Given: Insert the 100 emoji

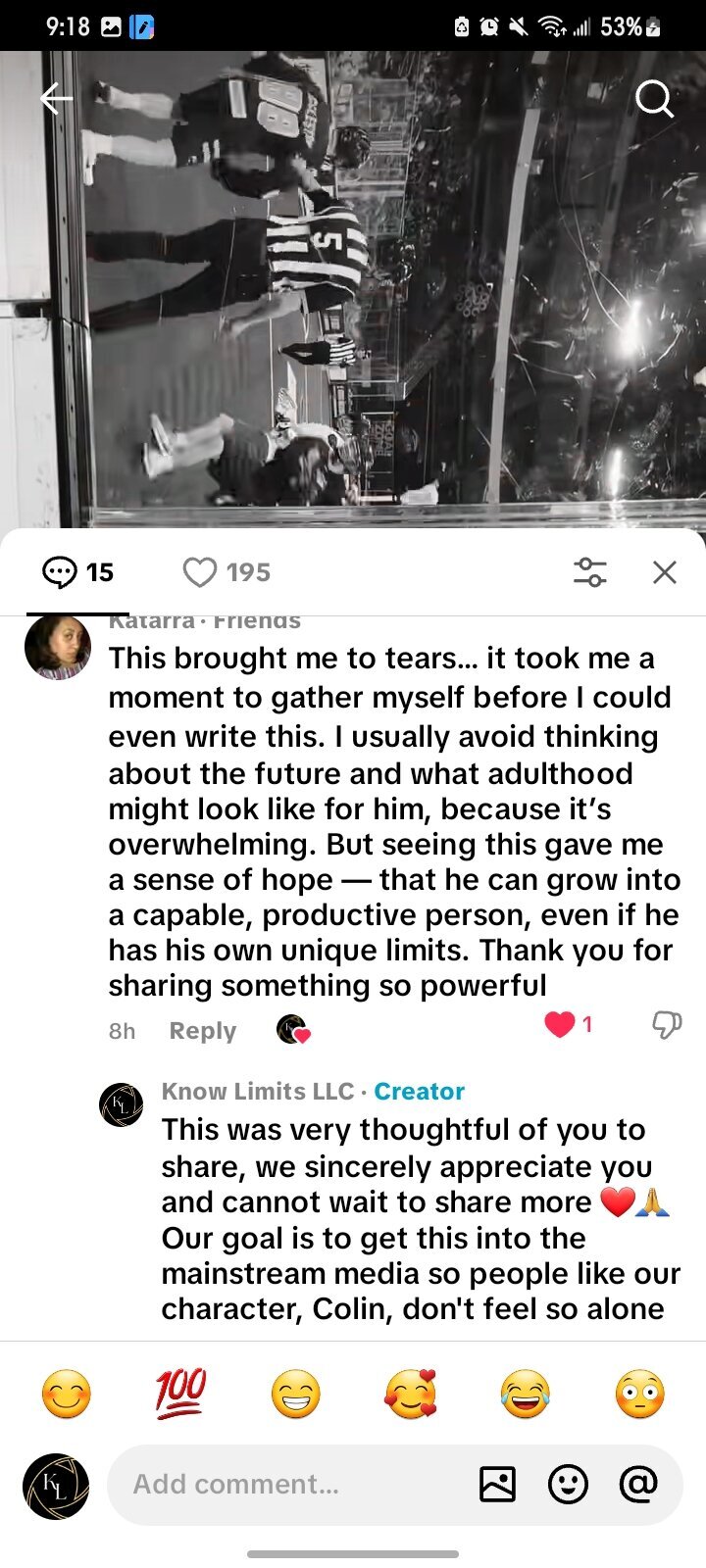Looking at the screenshot, I should (180, 1395).
